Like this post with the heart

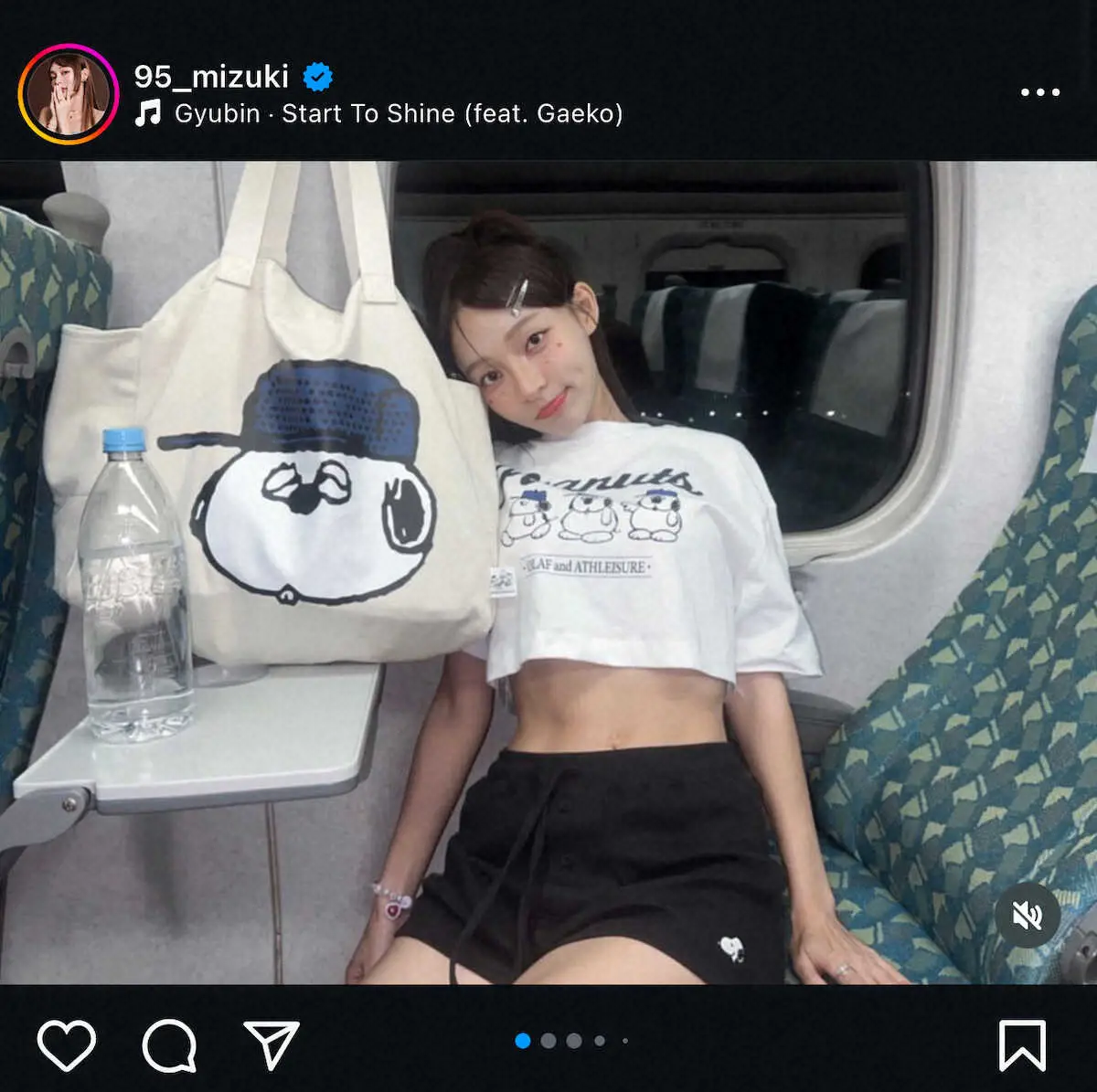(x=66, y=1044)
